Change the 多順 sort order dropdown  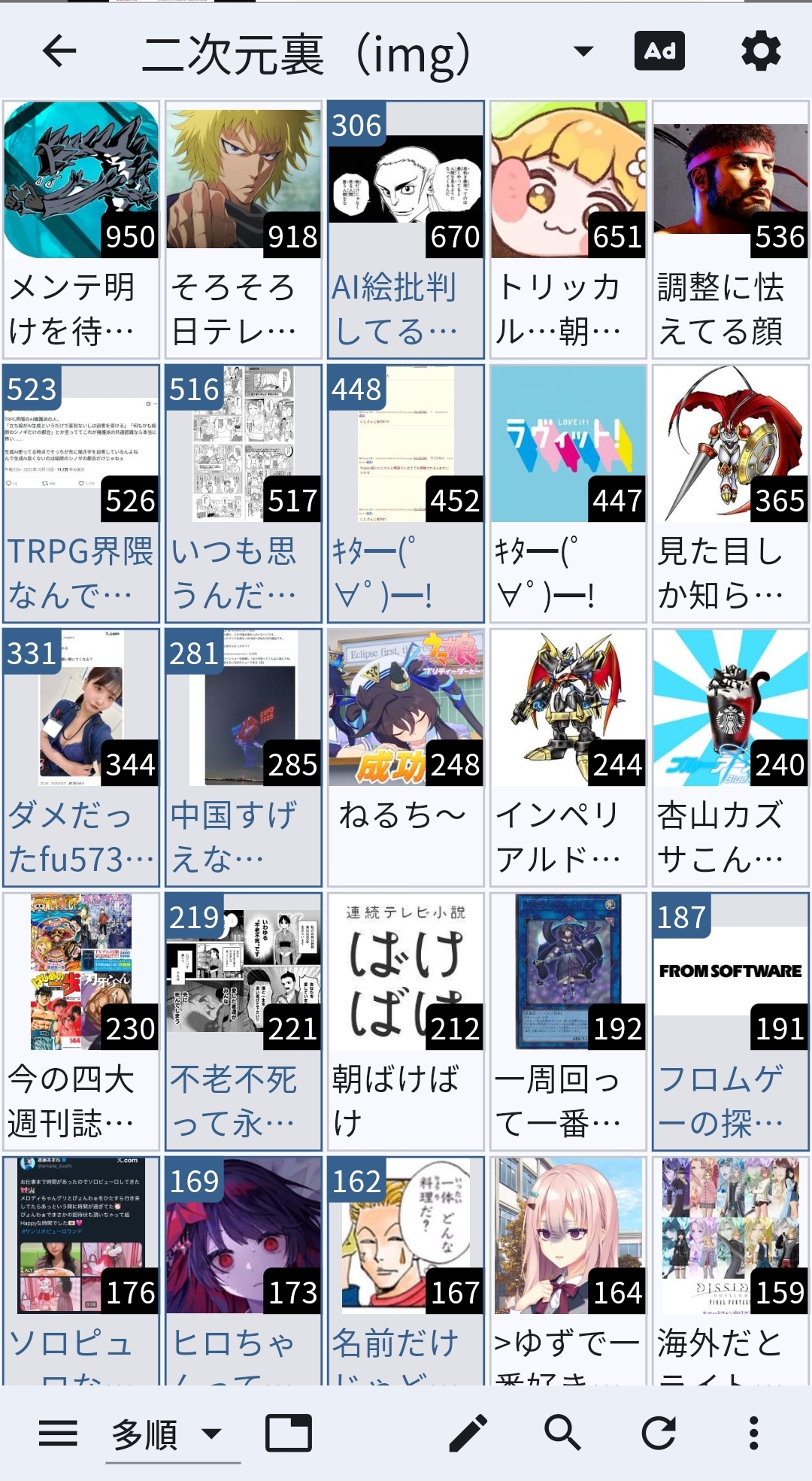(167, 1434)
